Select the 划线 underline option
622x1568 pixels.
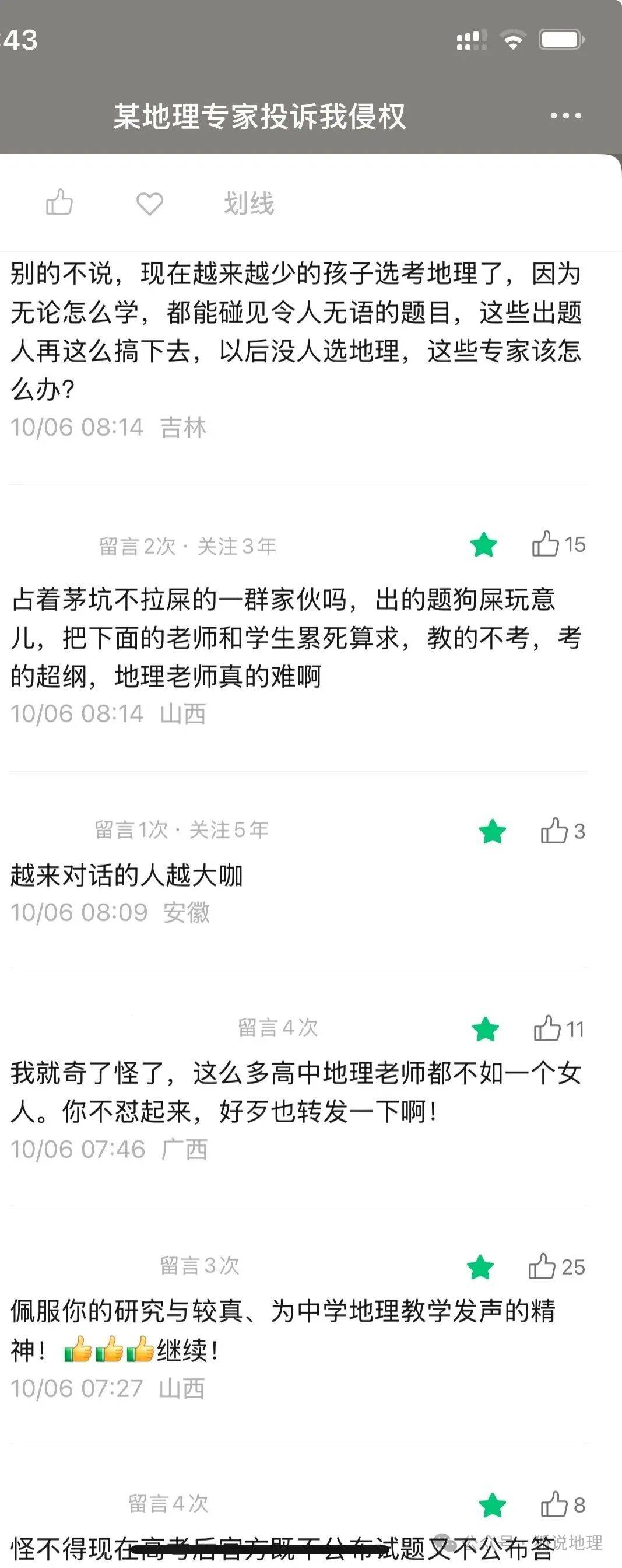click(x=249, y=204)
